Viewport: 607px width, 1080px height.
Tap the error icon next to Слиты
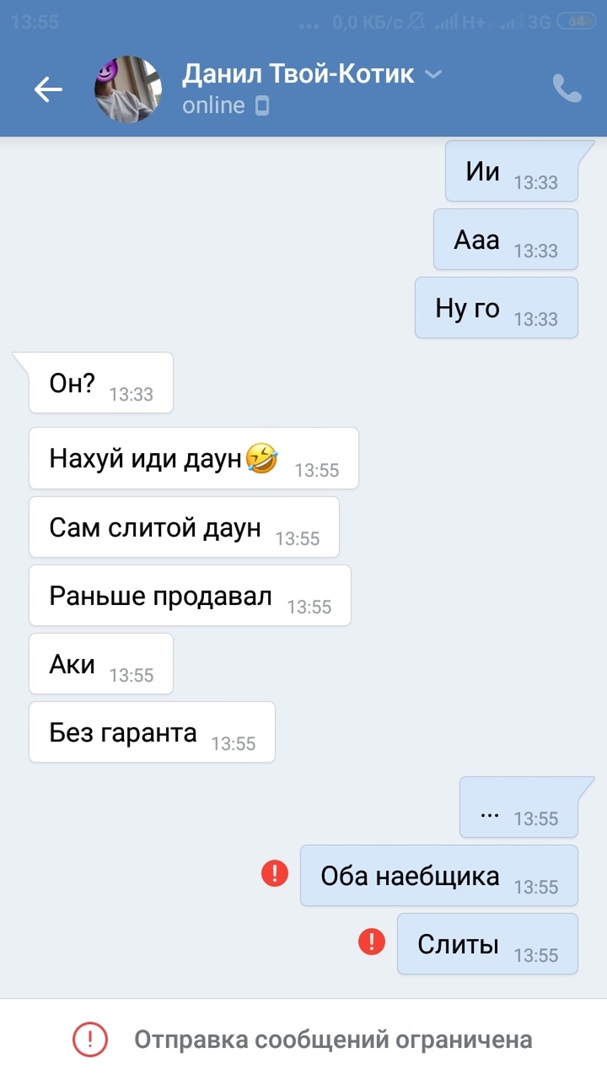[372, 941]
